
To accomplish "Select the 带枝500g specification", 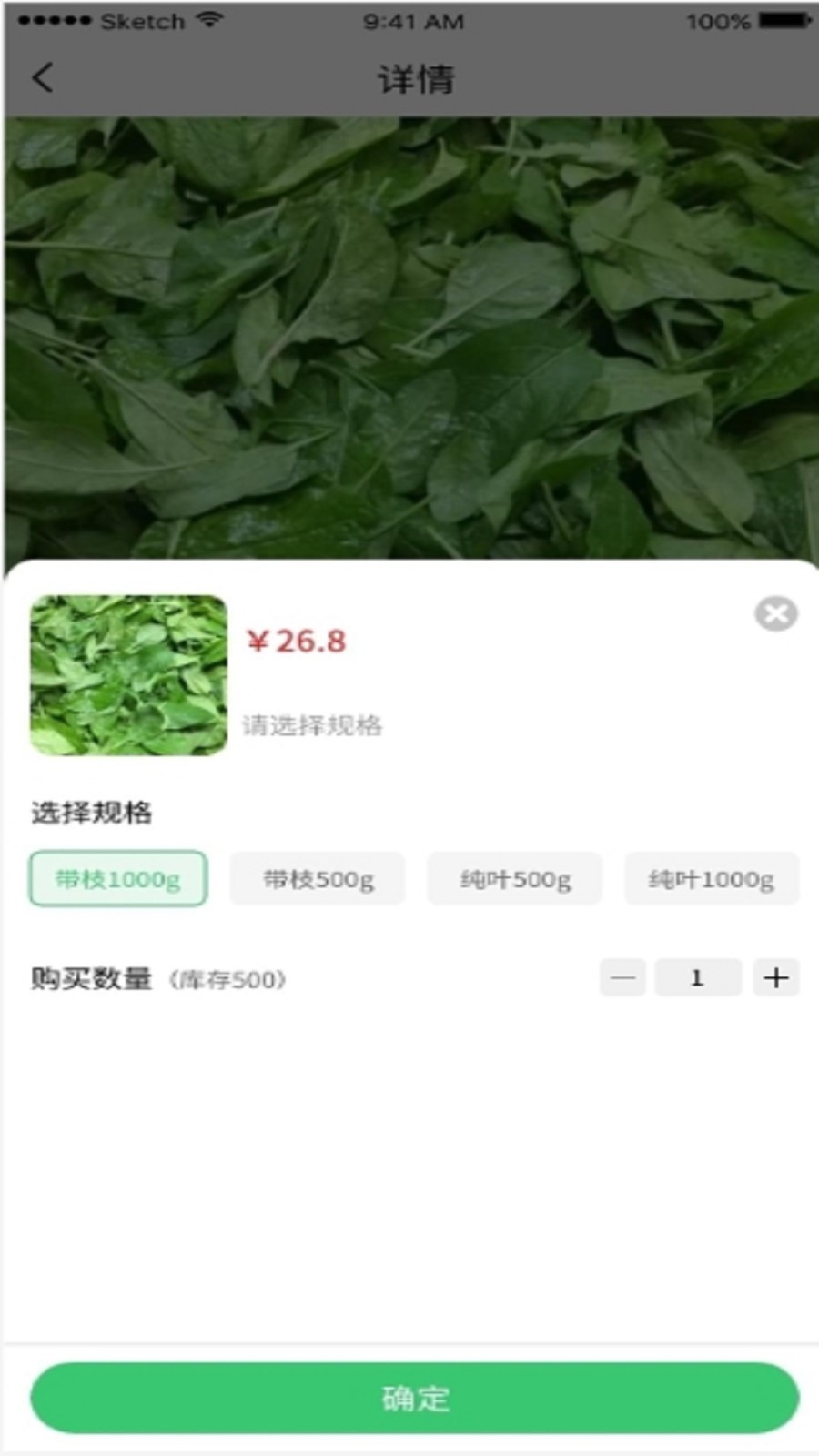I will (317, 878).
